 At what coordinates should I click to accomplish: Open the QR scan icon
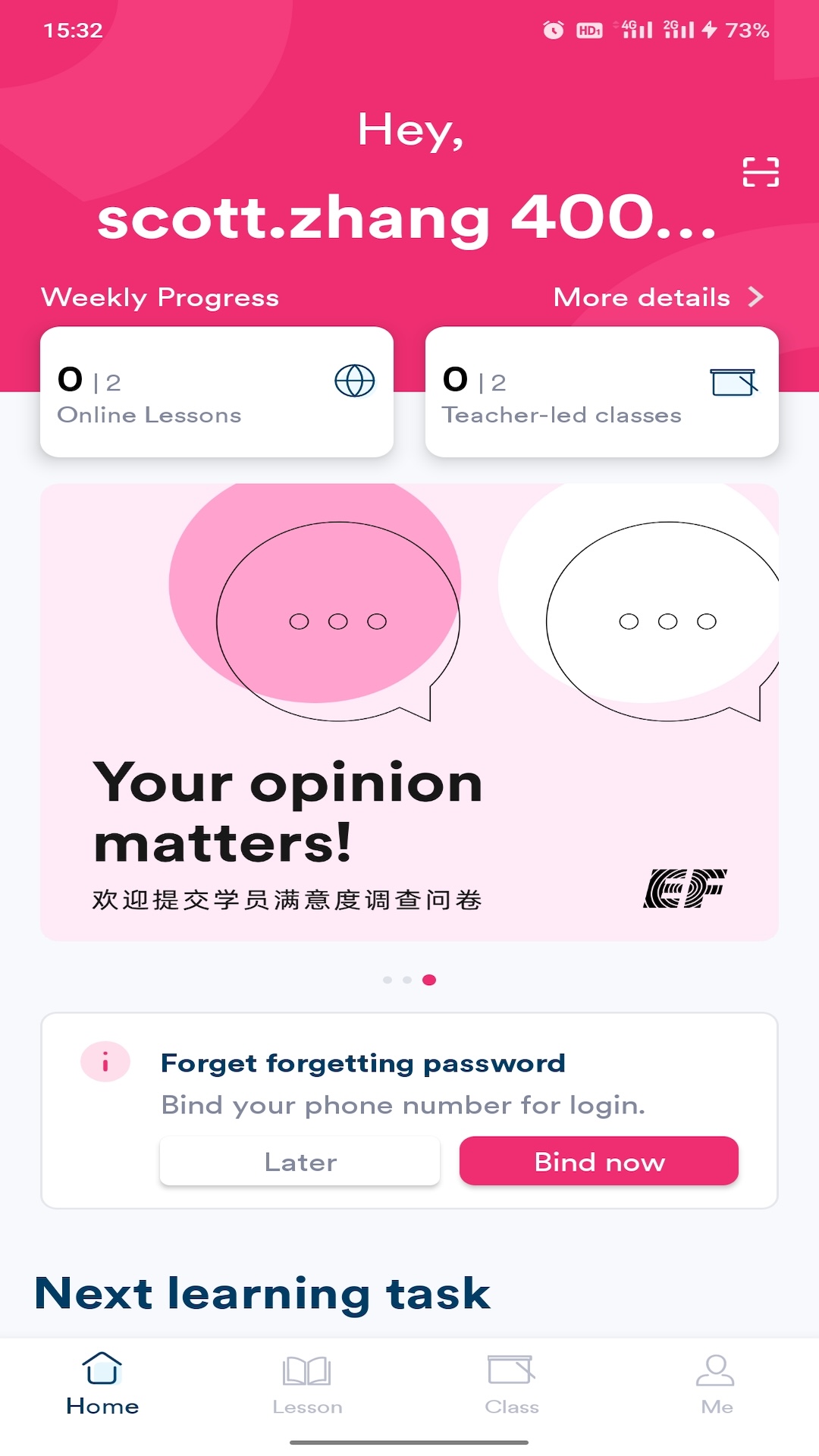pos(761,172)
